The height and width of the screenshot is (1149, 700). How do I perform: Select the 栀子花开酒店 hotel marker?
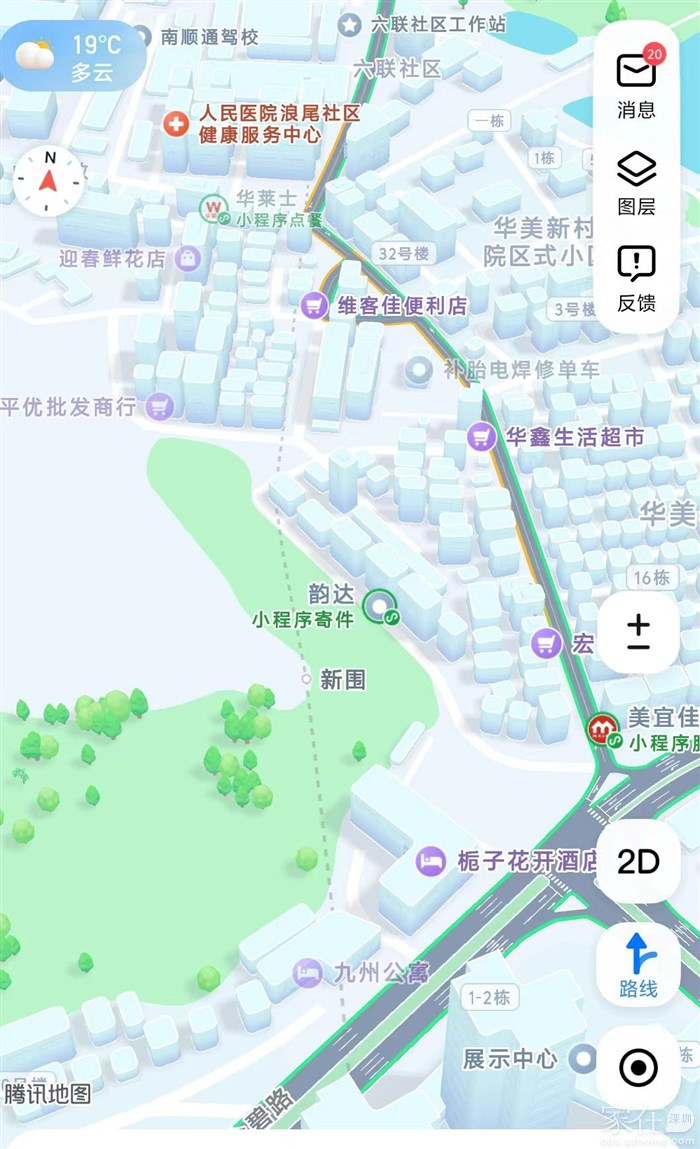[x=431, y=860]
